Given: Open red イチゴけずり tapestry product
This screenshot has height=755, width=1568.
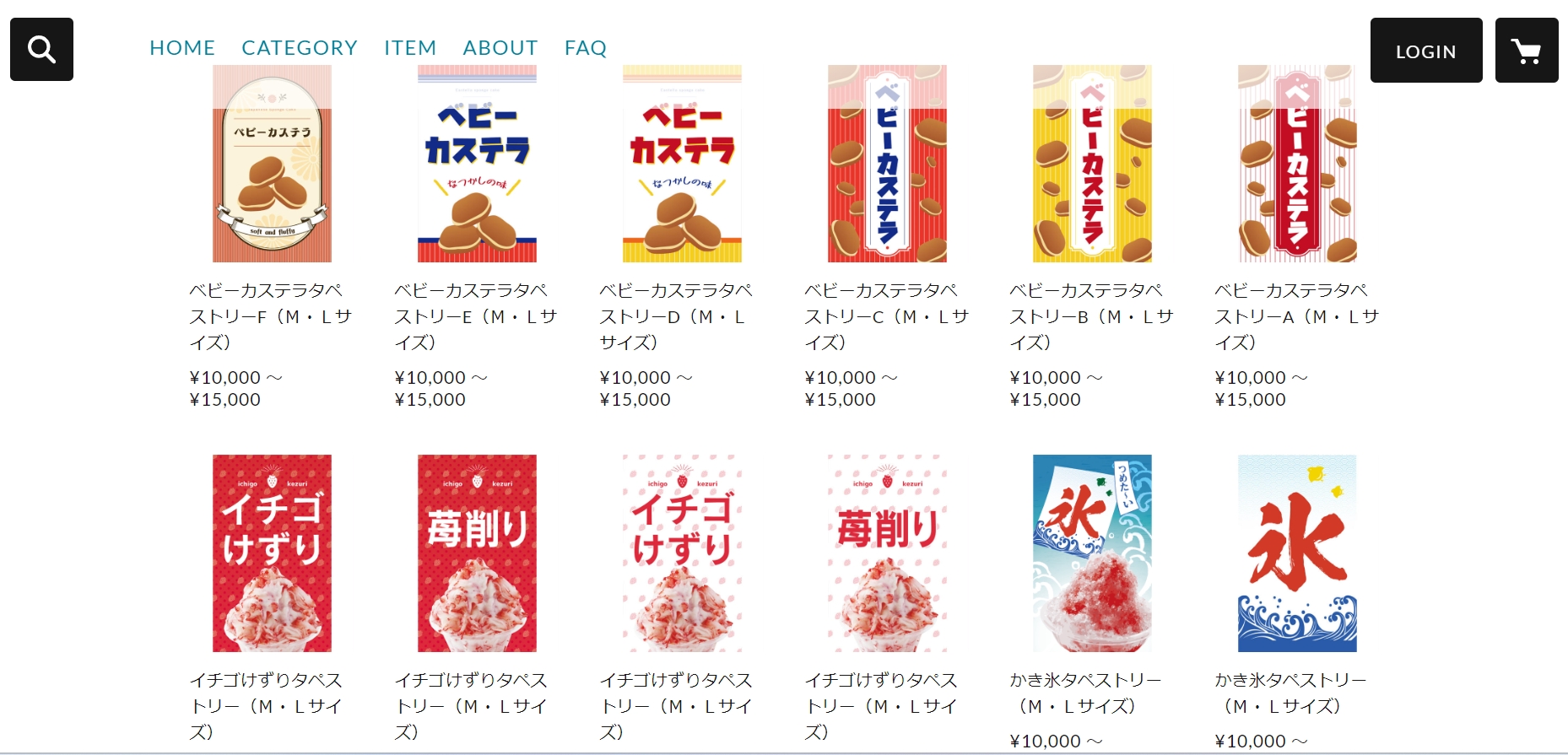Looking at the screenshot, I should tap(272, 553).
